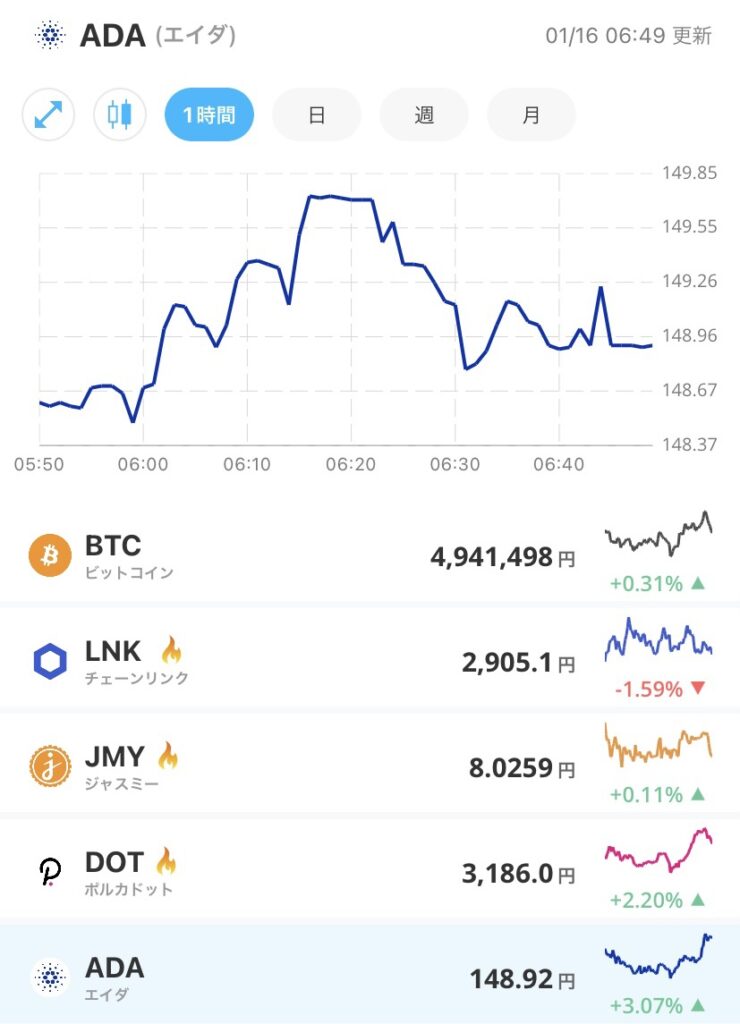Open the fullscreen chart expand icon
740x1024 pixels.
(47, 114)
